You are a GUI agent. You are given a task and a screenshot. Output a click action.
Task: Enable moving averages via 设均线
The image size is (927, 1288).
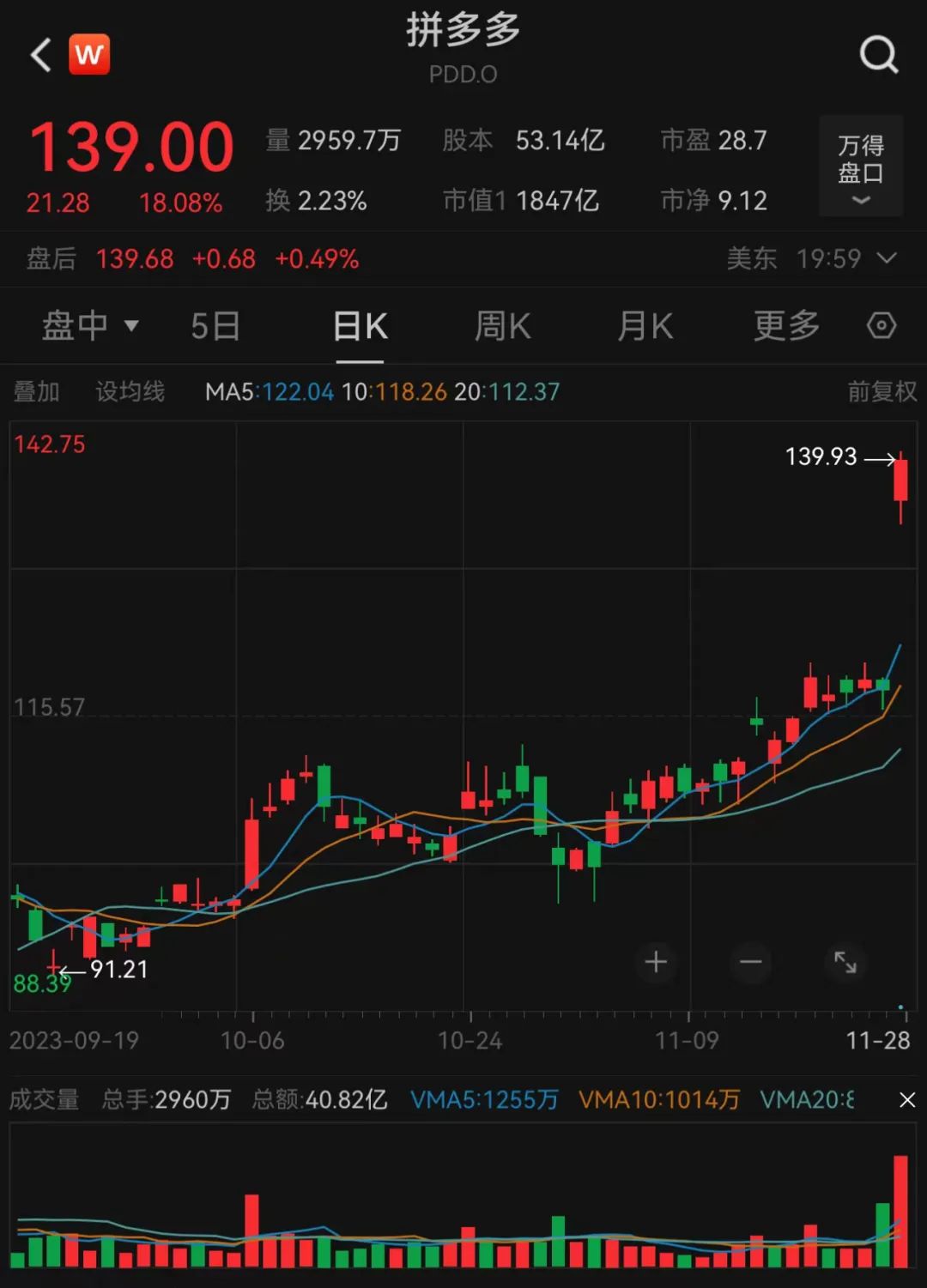coord(130,390)
